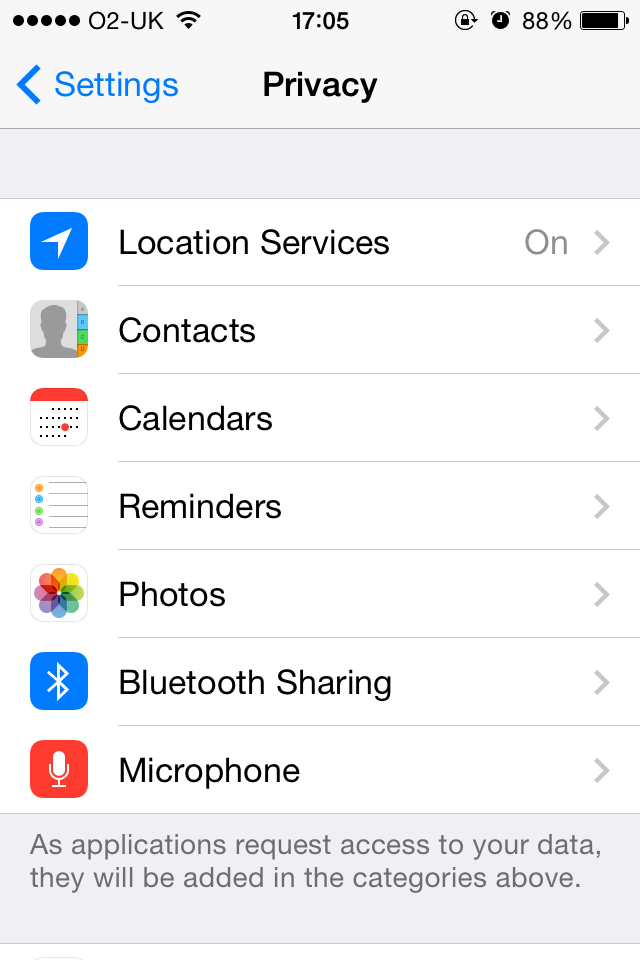Go back to Settings

98,85
